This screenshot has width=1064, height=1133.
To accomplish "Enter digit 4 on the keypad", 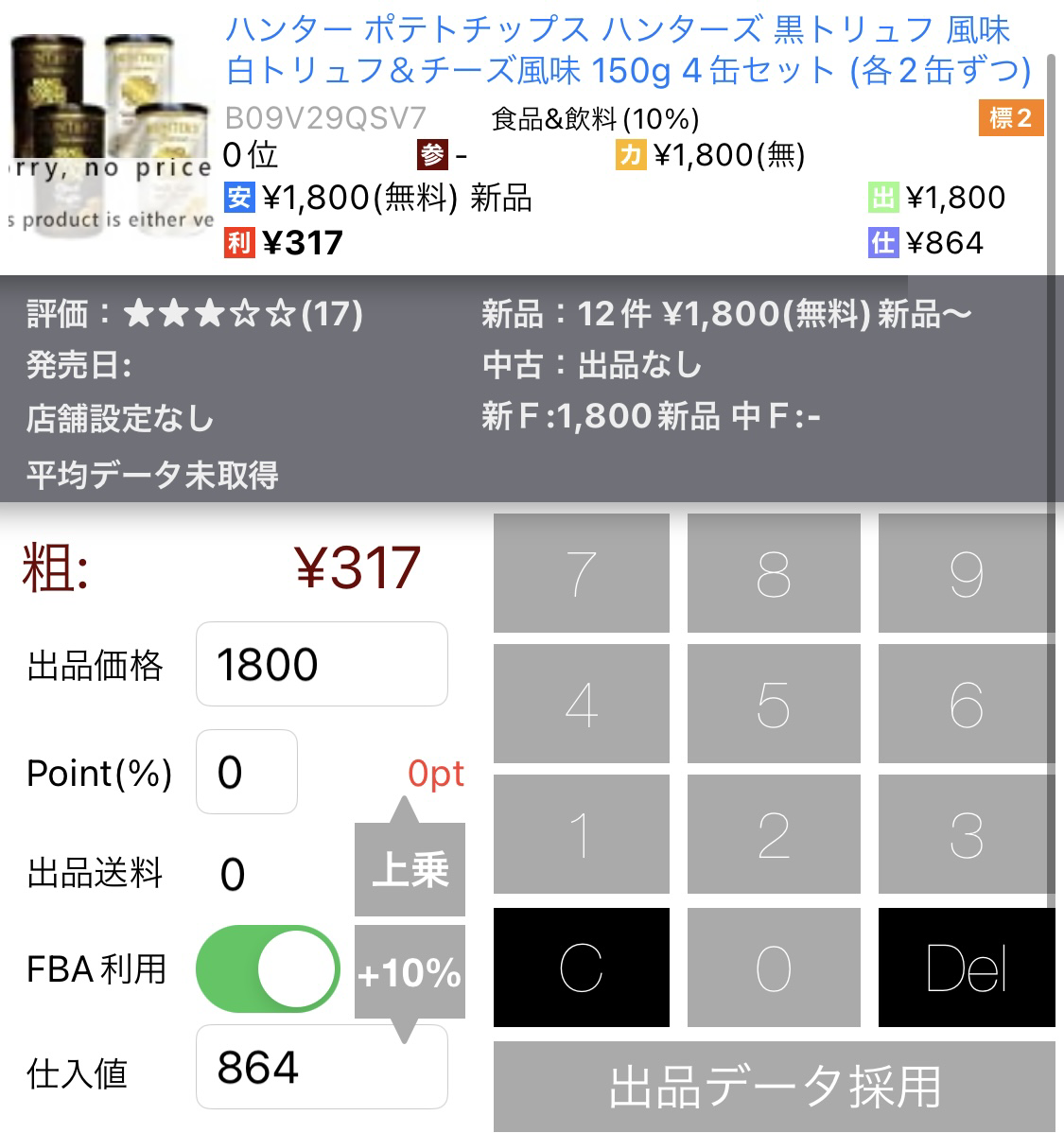I will pyautogui.click(x=581, y=704).
